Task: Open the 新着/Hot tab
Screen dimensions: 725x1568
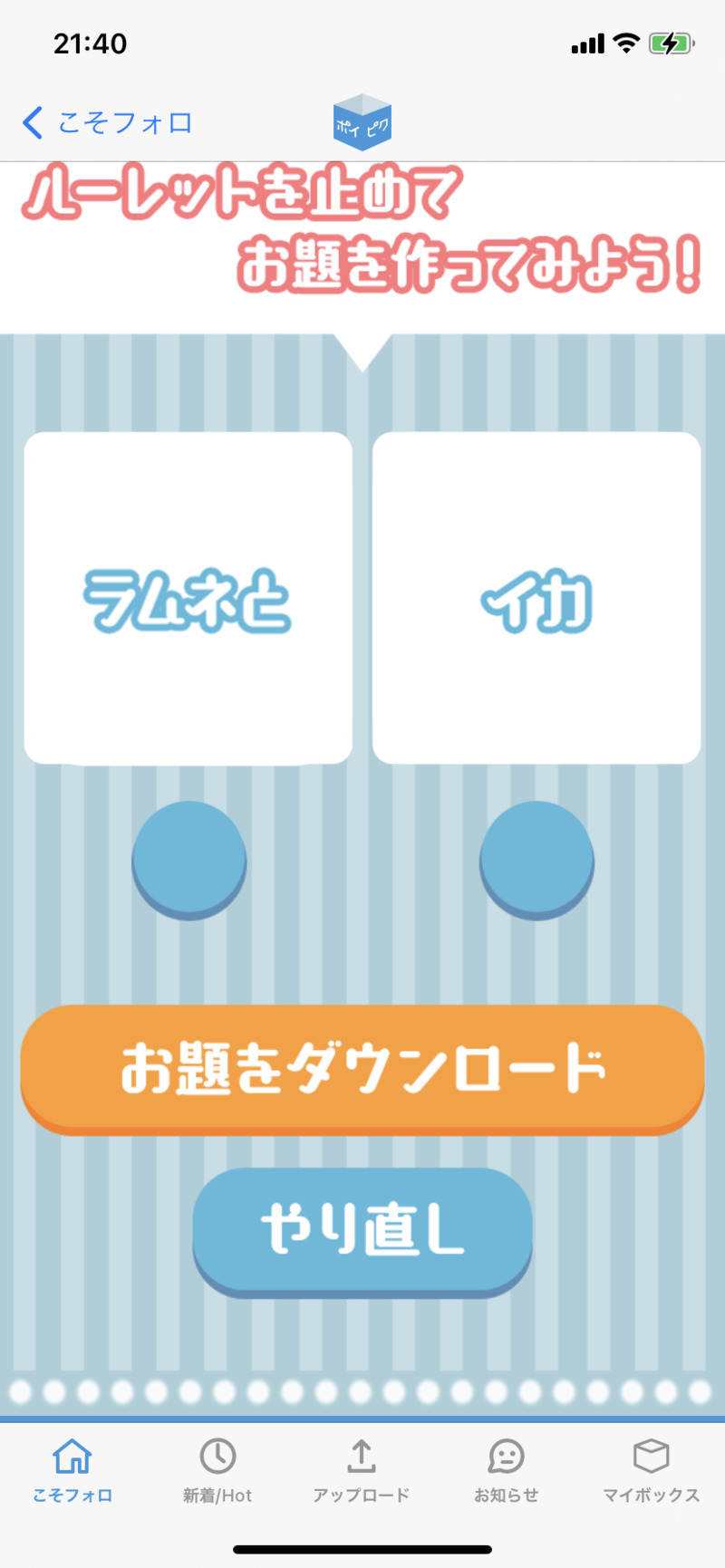Action: (217, 1471)
